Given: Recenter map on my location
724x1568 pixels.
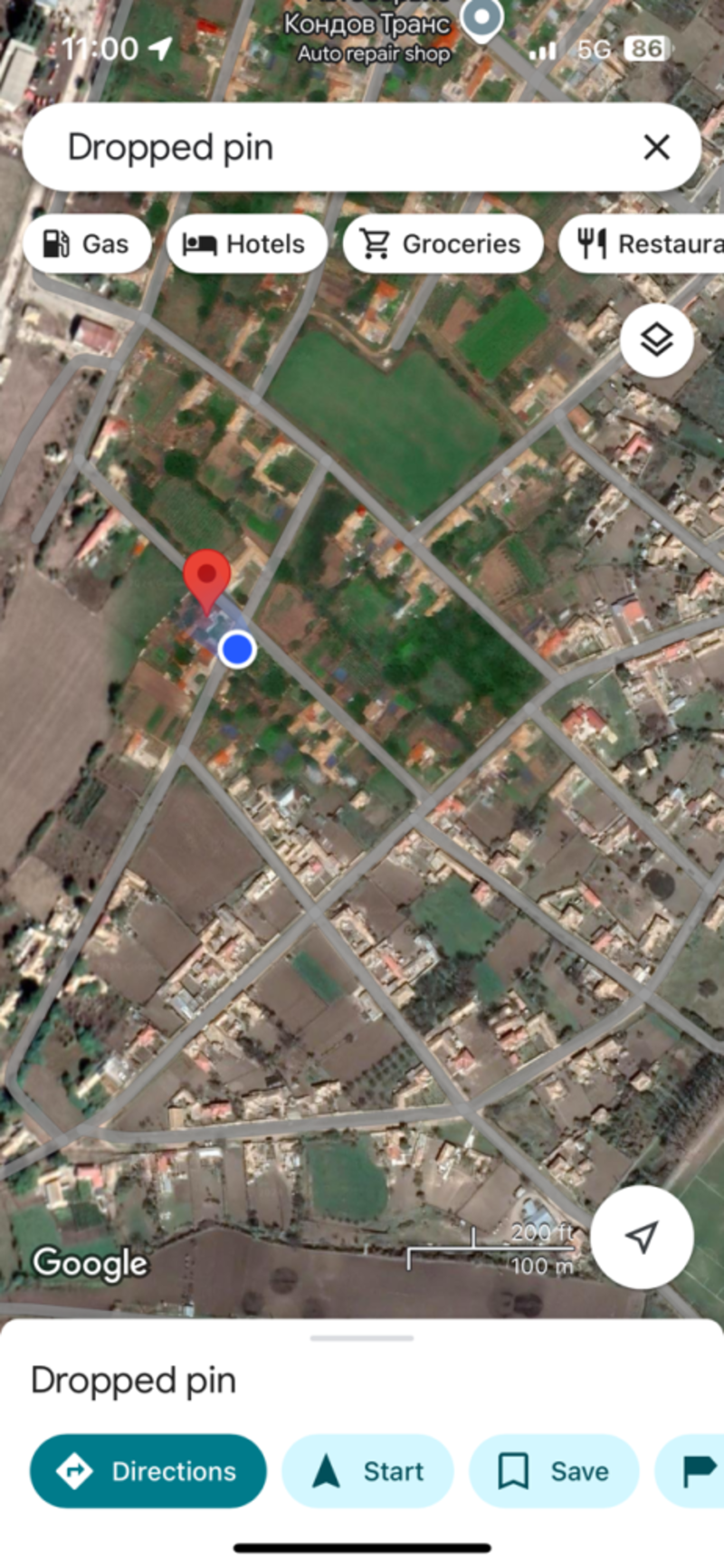Looking at the screenshot, I should [x=643, y=1237].
